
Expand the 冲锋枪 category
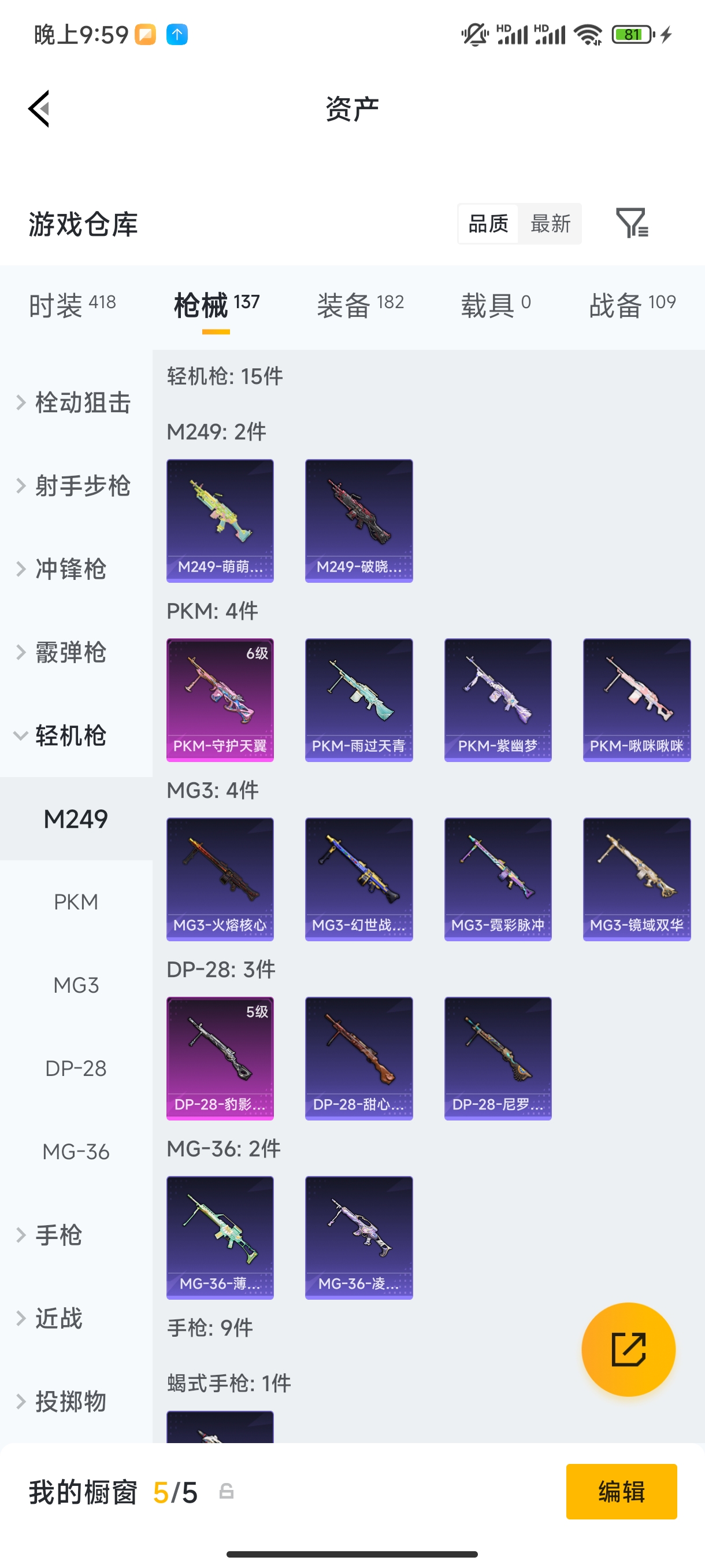(x=69, y=569)
